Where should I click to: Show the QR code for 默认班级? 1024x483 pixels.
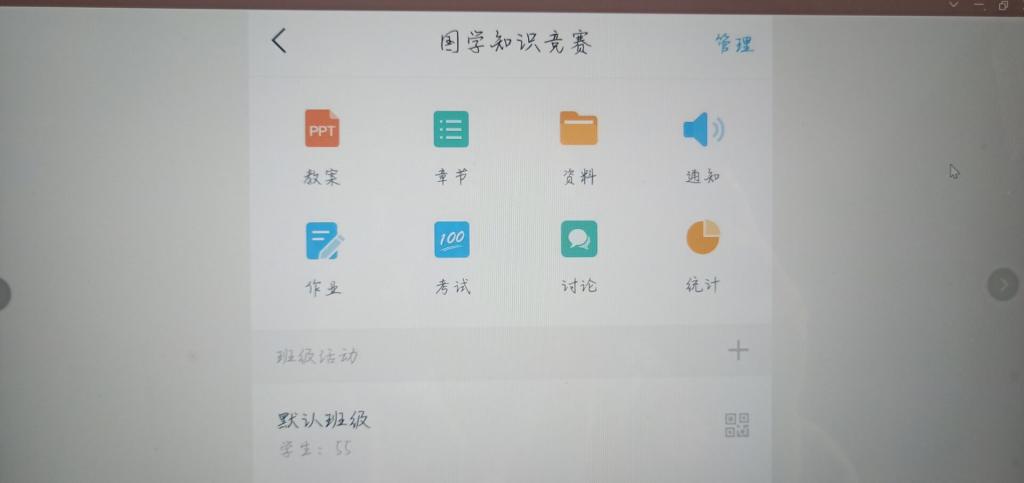[x=737, y=426]
